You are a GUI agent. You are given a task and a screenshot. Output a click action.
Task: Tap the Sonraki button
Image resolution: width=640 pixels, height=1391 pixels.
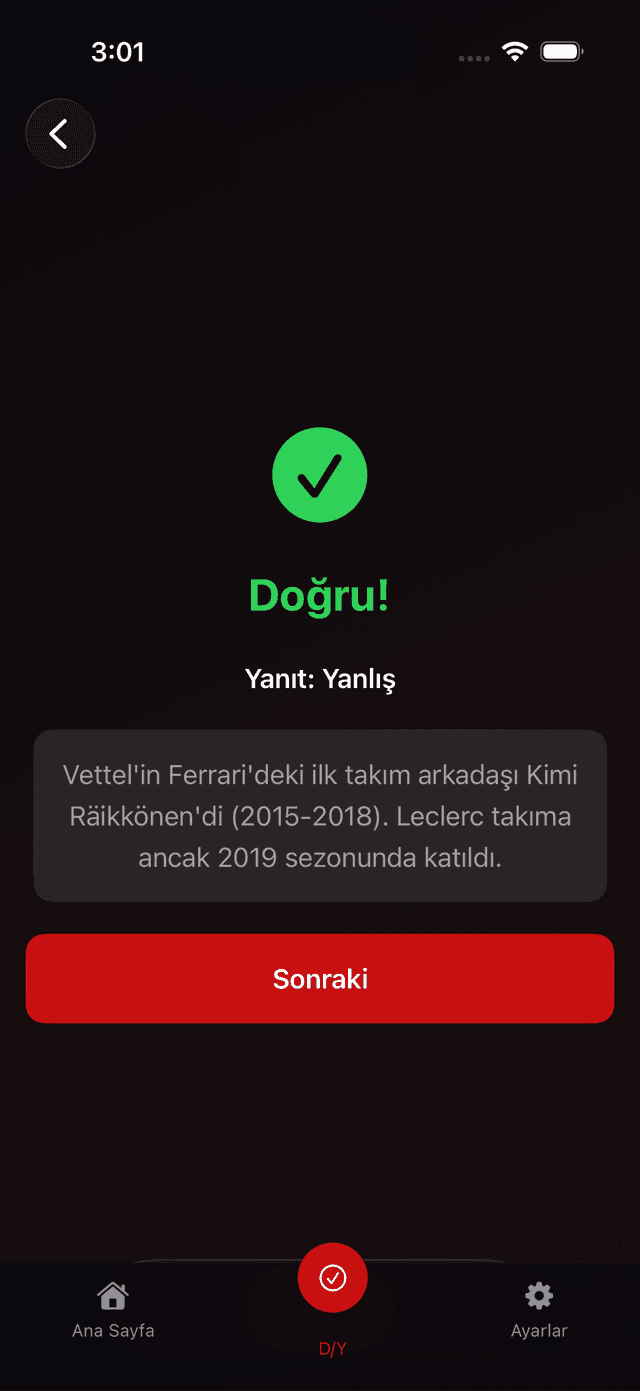point(320,978)
